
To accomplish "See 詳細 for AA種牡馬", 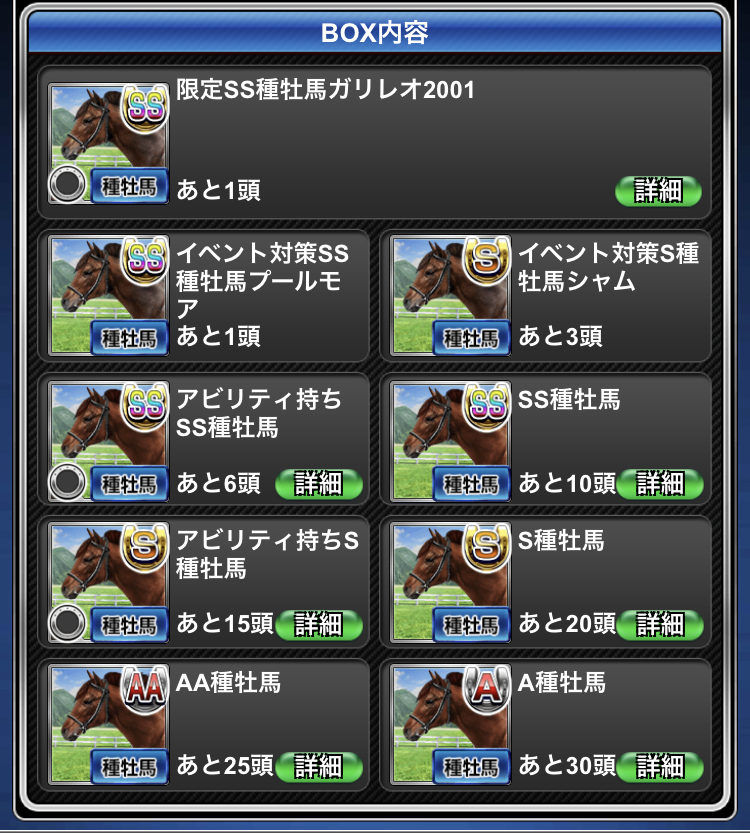I will [318, 766].
